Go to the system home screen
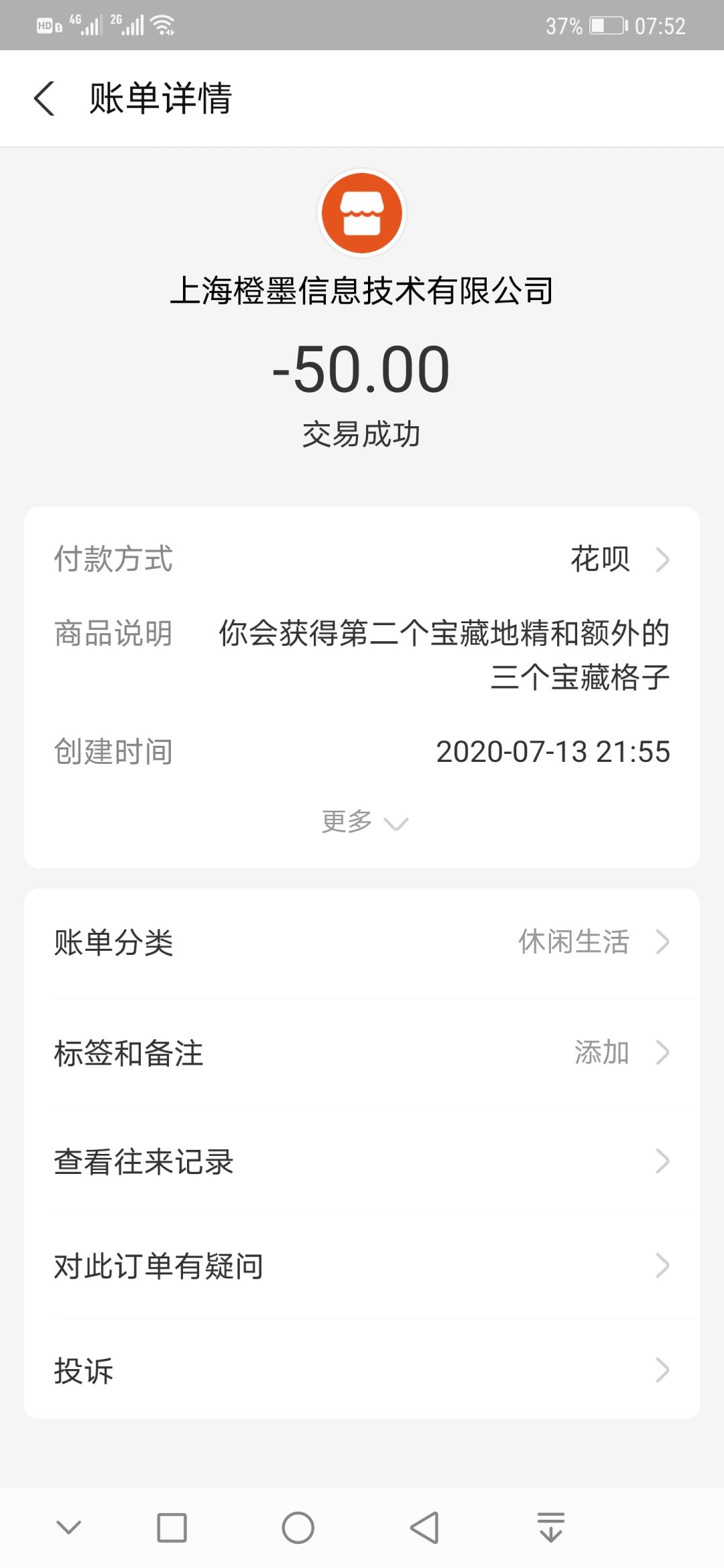Screen dimensions: 724x1568 pos(298,1528)
